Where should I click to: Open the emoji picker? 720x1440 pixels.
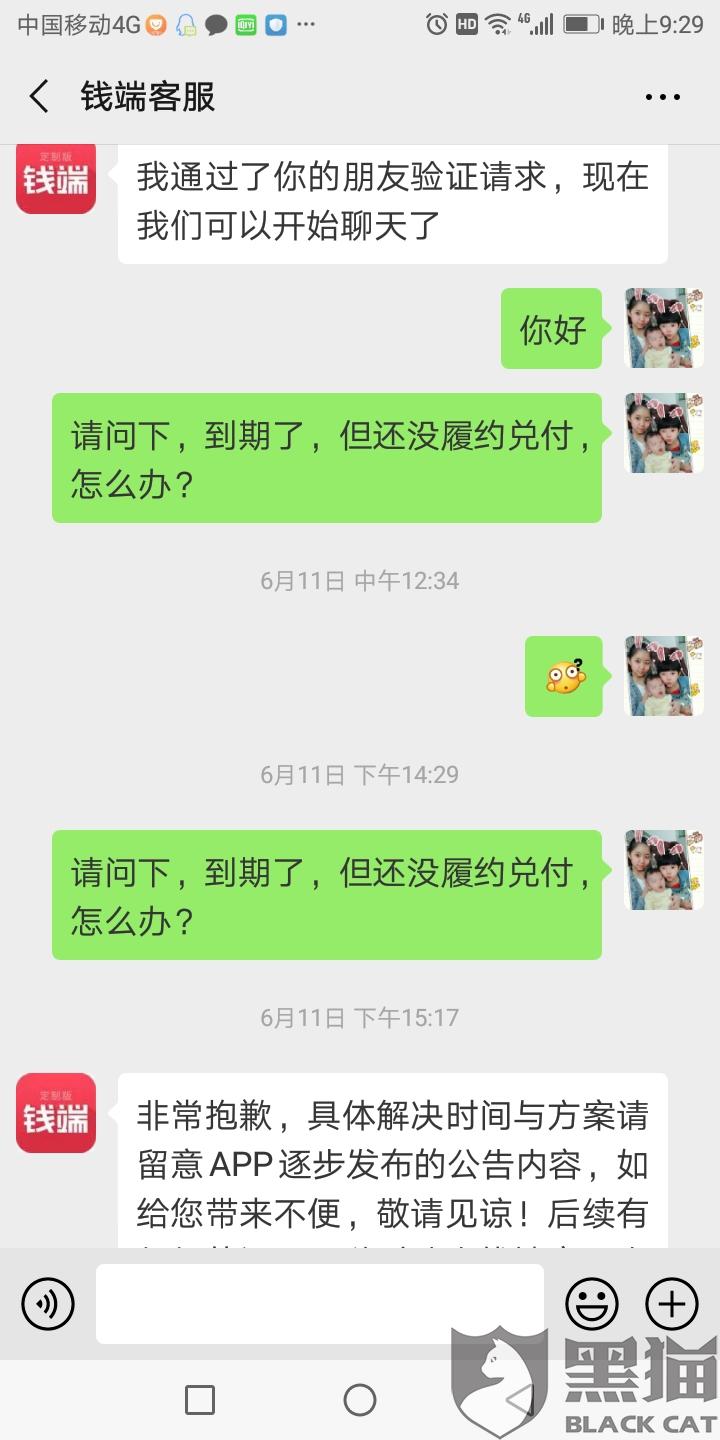pos(592,1304)
